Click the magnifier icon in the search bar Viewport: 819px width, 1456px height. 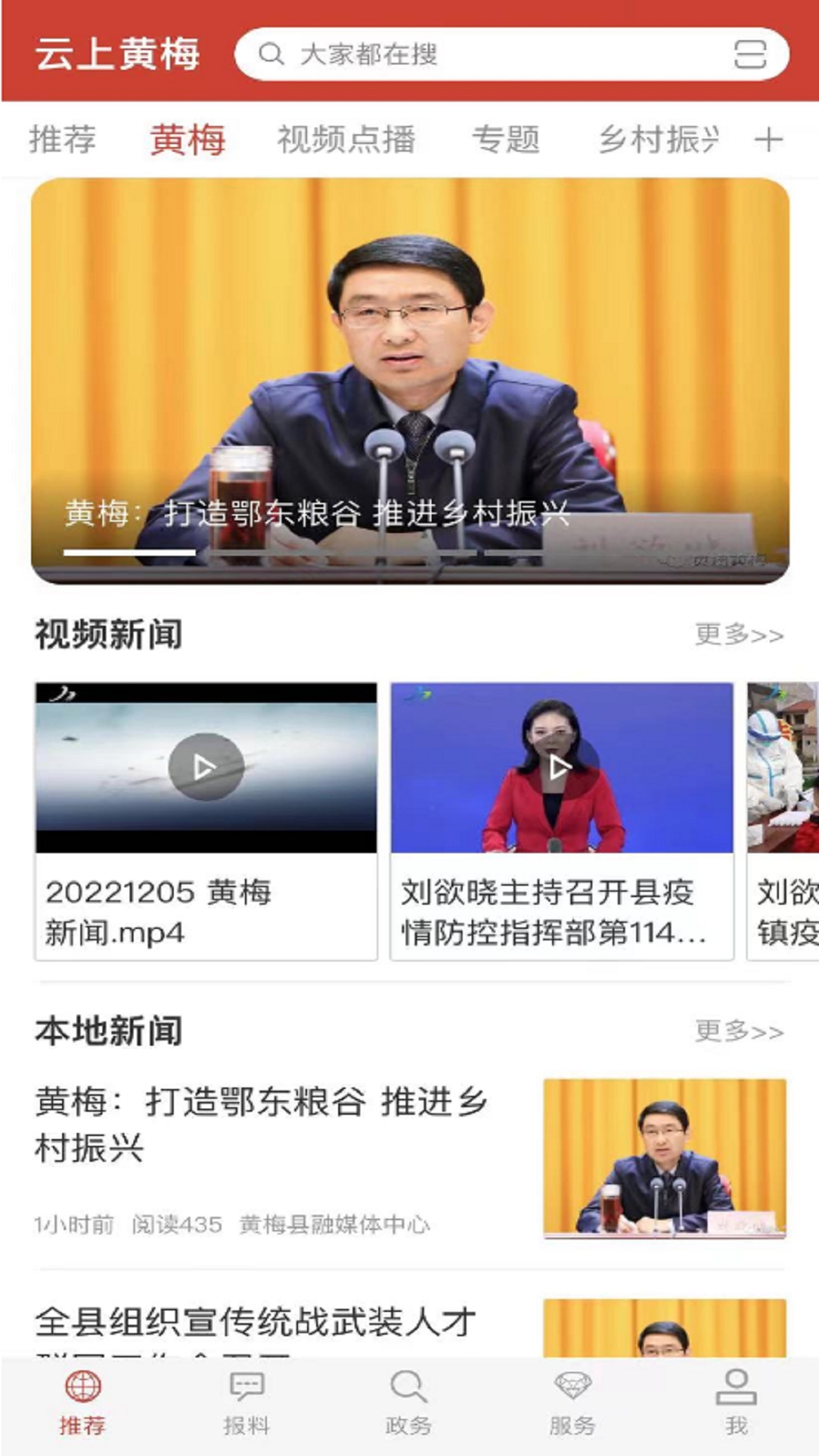269,55
